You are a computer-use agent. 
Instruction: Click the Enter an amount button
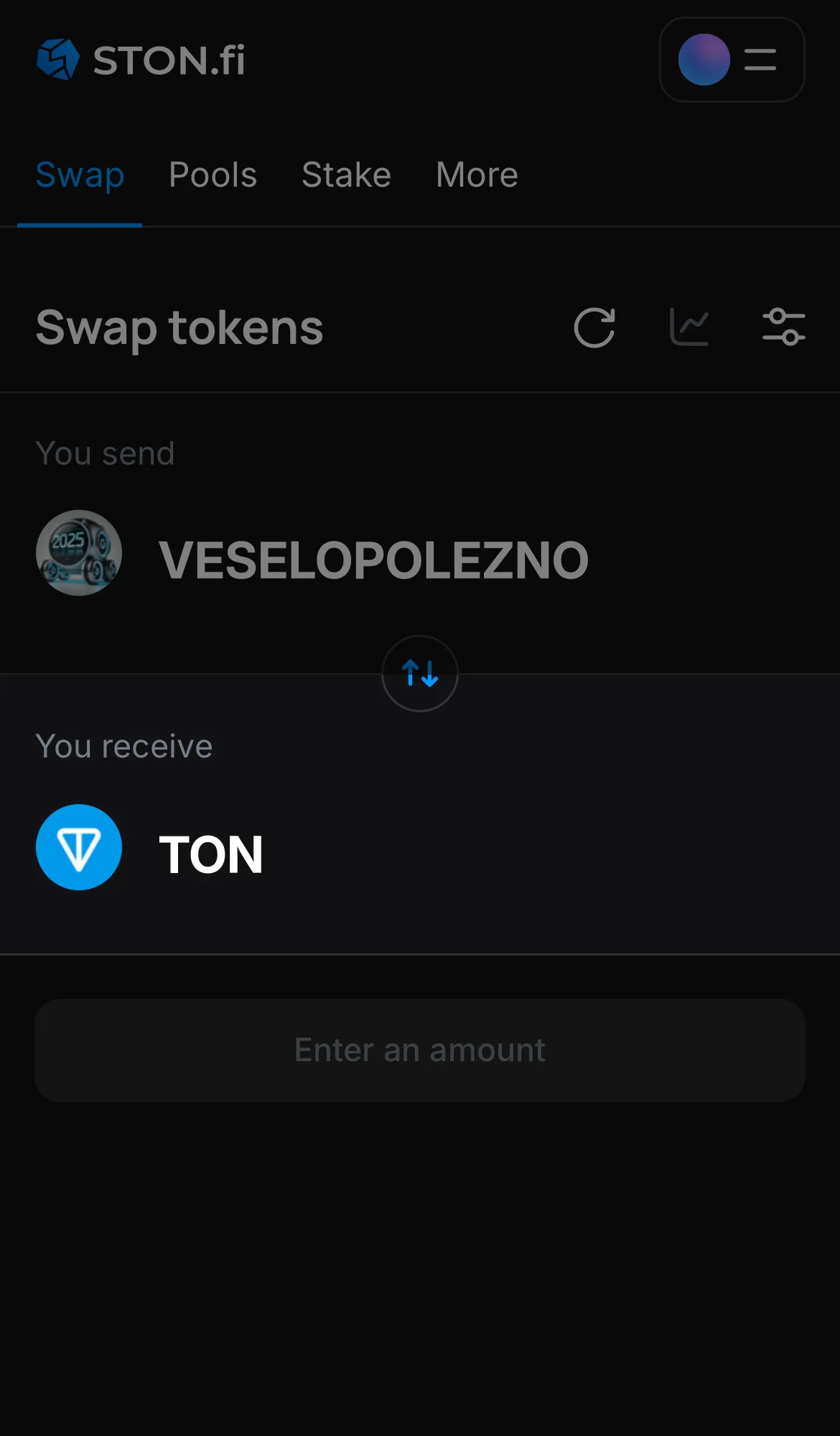[419, 1050]
